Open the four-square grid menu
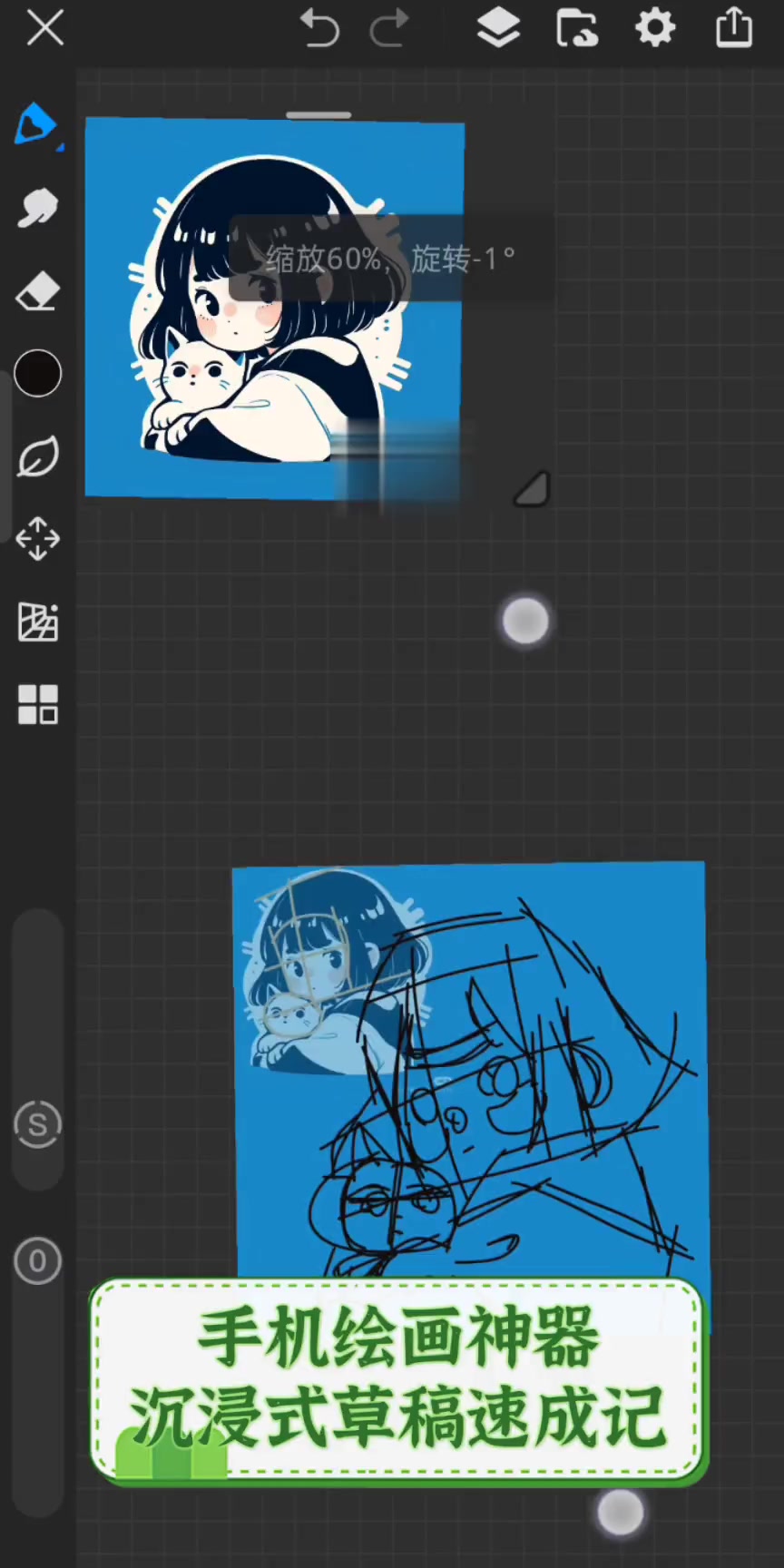This screenshot has width=784, height=1568. tap(38, 705)
